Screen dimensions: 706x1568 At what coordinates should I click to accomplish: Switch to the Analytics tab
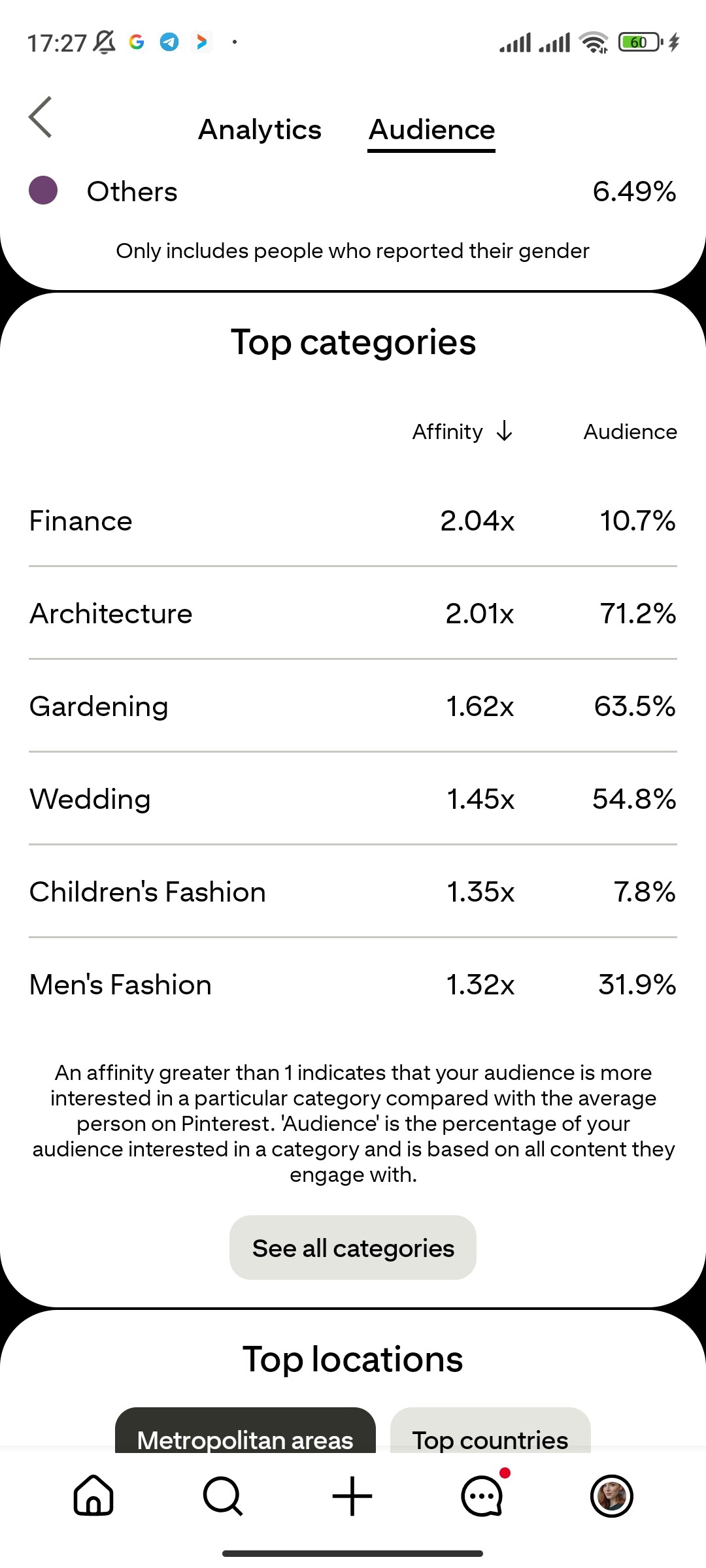(x=260, y=129)
